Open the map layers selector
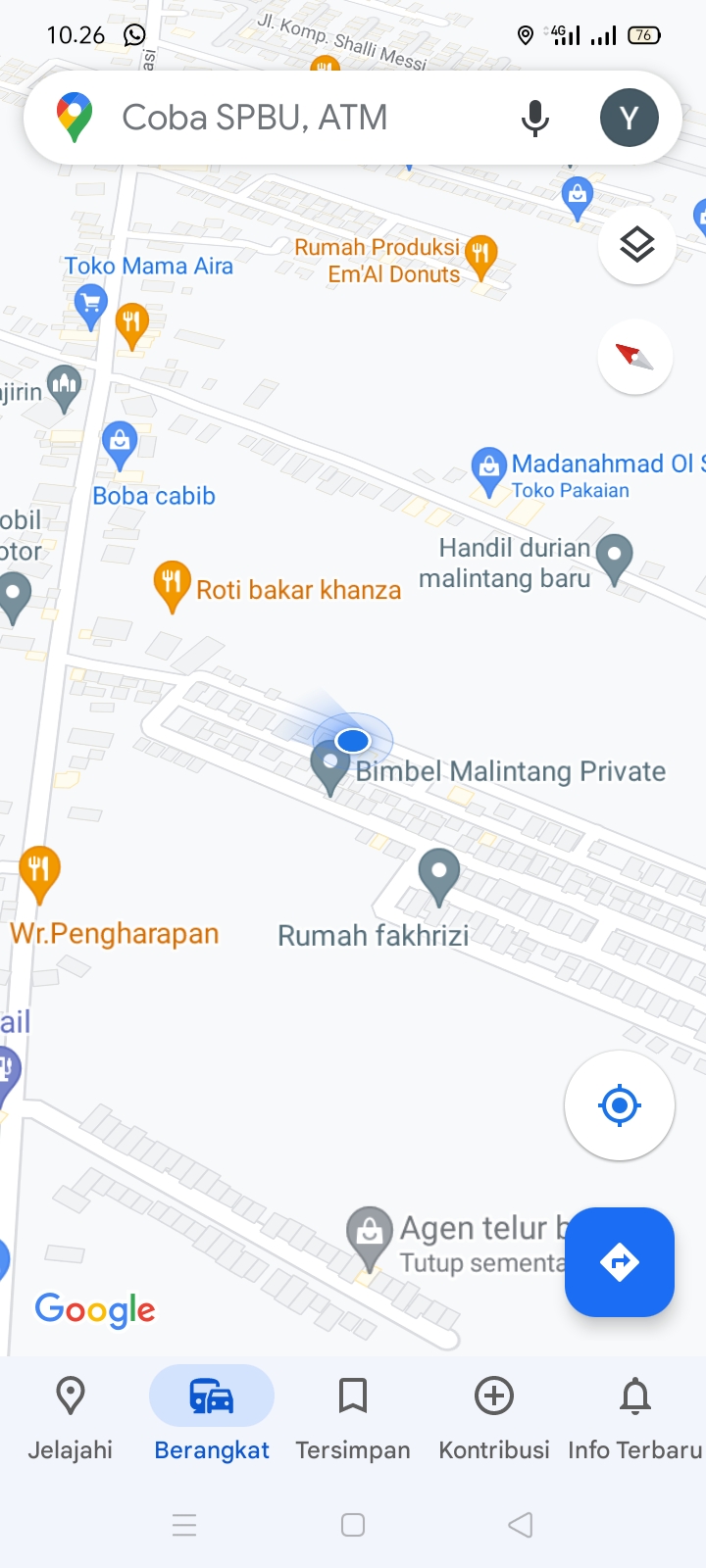This screenshot has width=706, height=1568. 636,245
